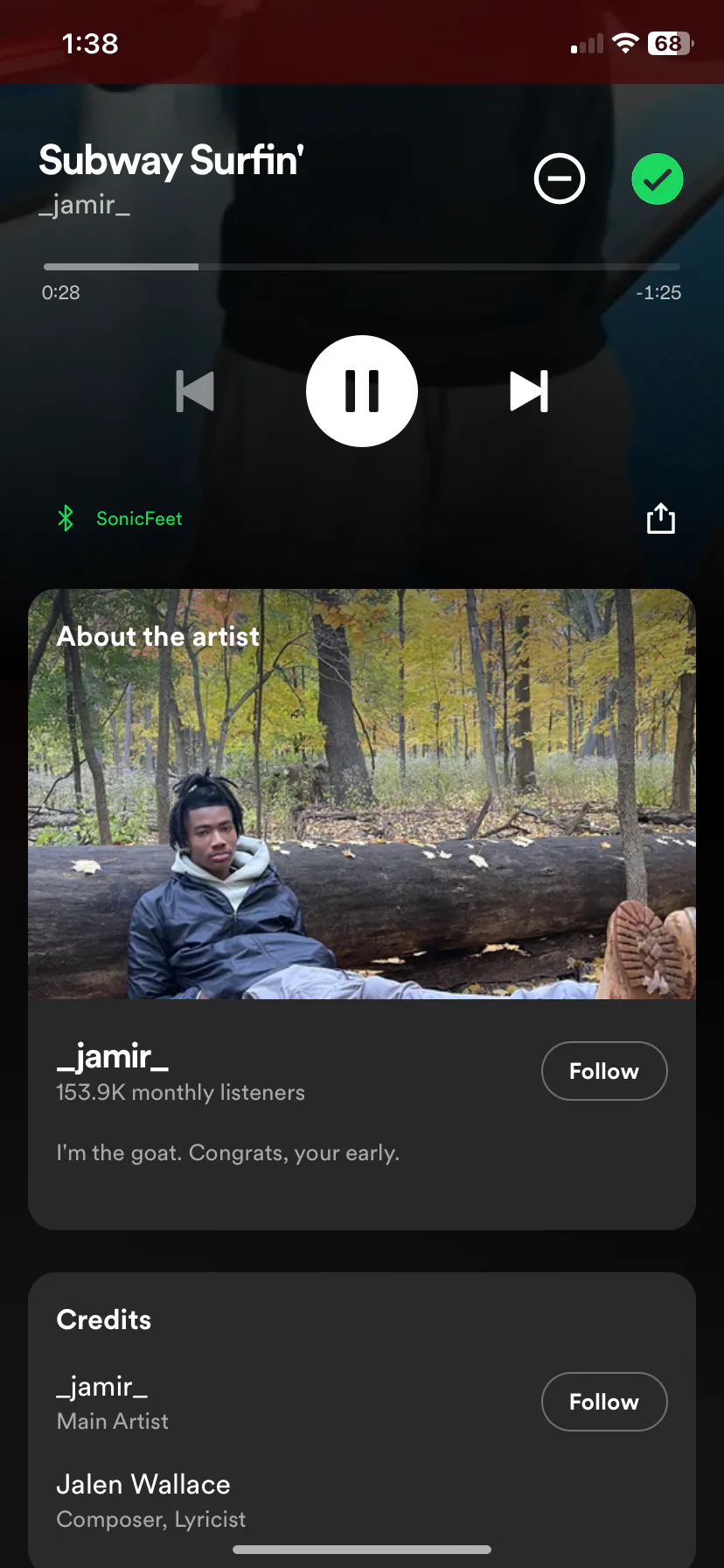The height and width of the screenshot is (1568, 724).
Task: Skip to the next track
Action: coord(529,391)
